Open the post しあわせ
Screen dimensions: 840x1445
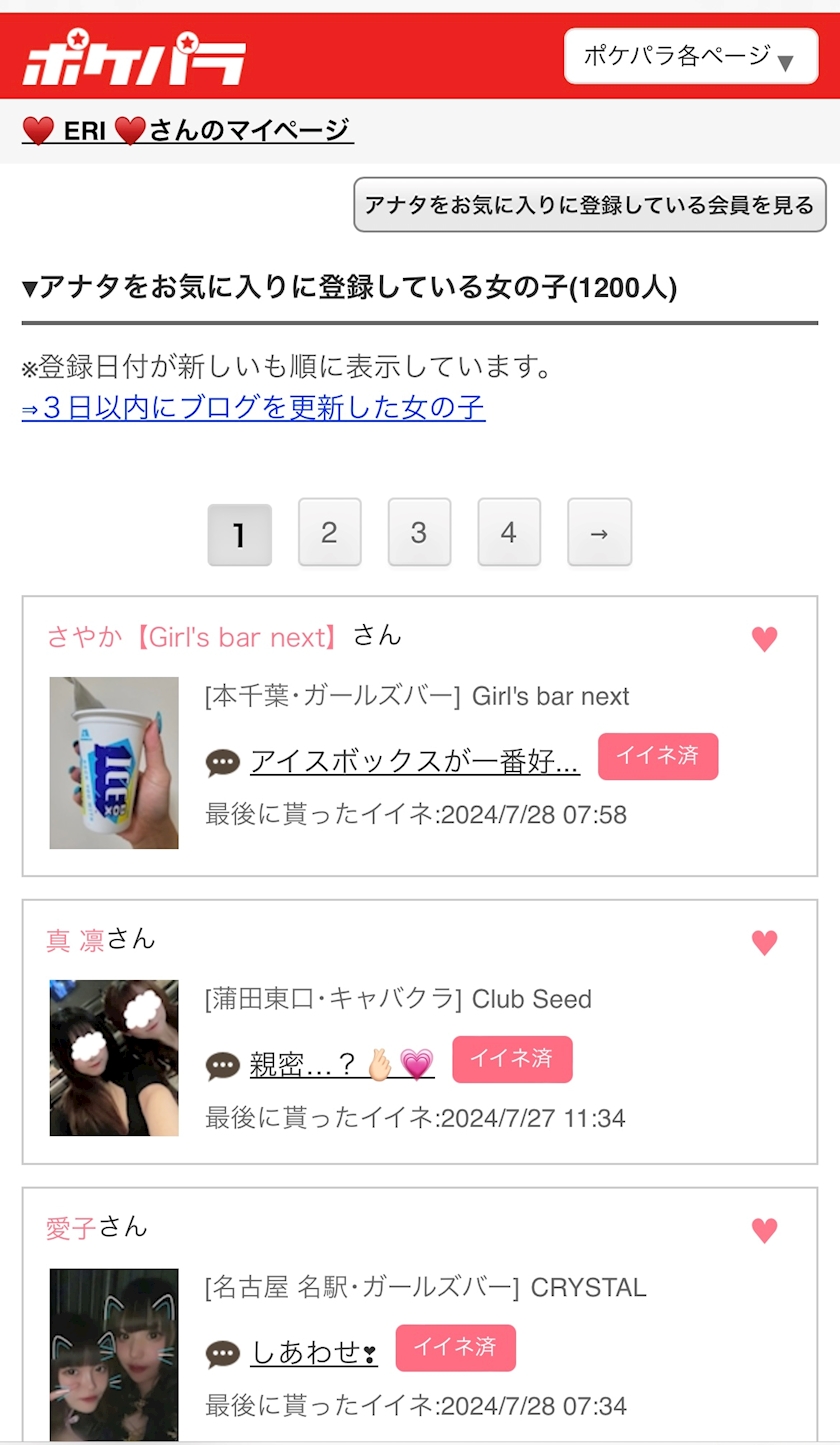(x=313, y=1352)
